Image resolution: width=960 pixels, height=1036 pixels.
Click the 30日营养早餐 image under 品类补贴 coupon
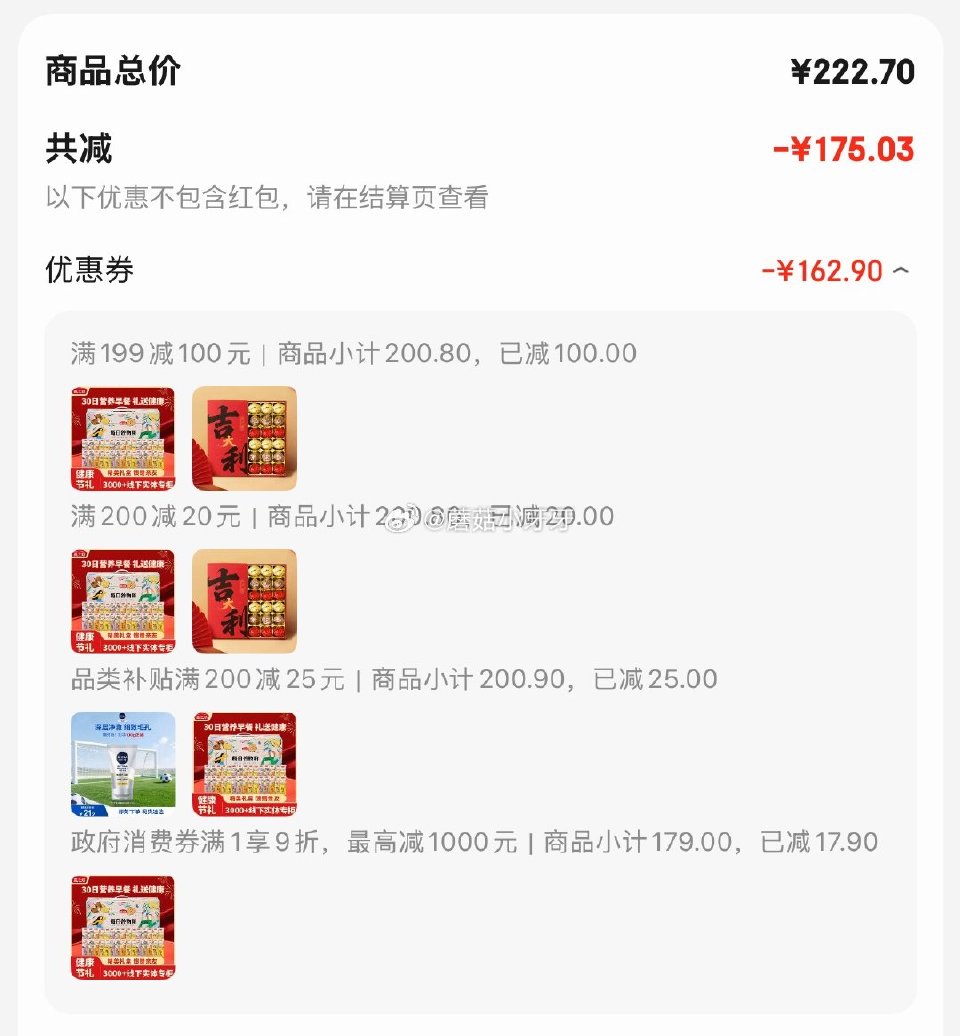[x=124, y=601]
